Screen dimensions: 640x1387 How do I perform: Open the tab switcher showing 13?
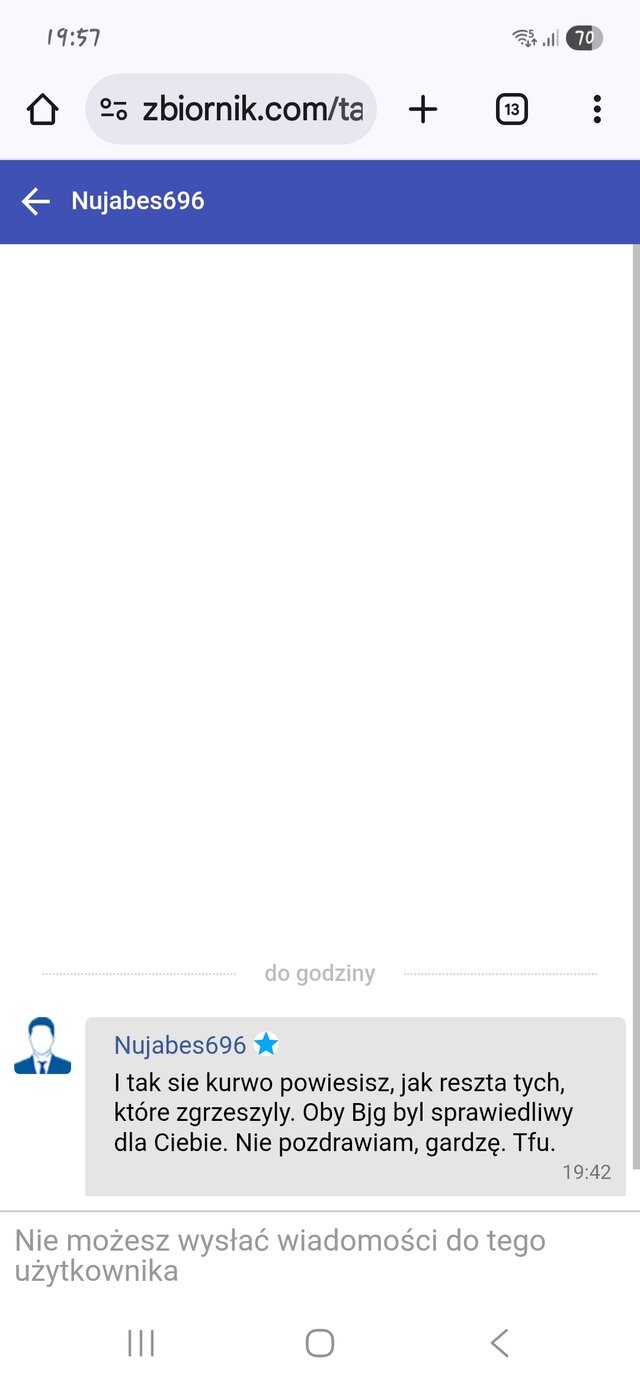(511, 109)
